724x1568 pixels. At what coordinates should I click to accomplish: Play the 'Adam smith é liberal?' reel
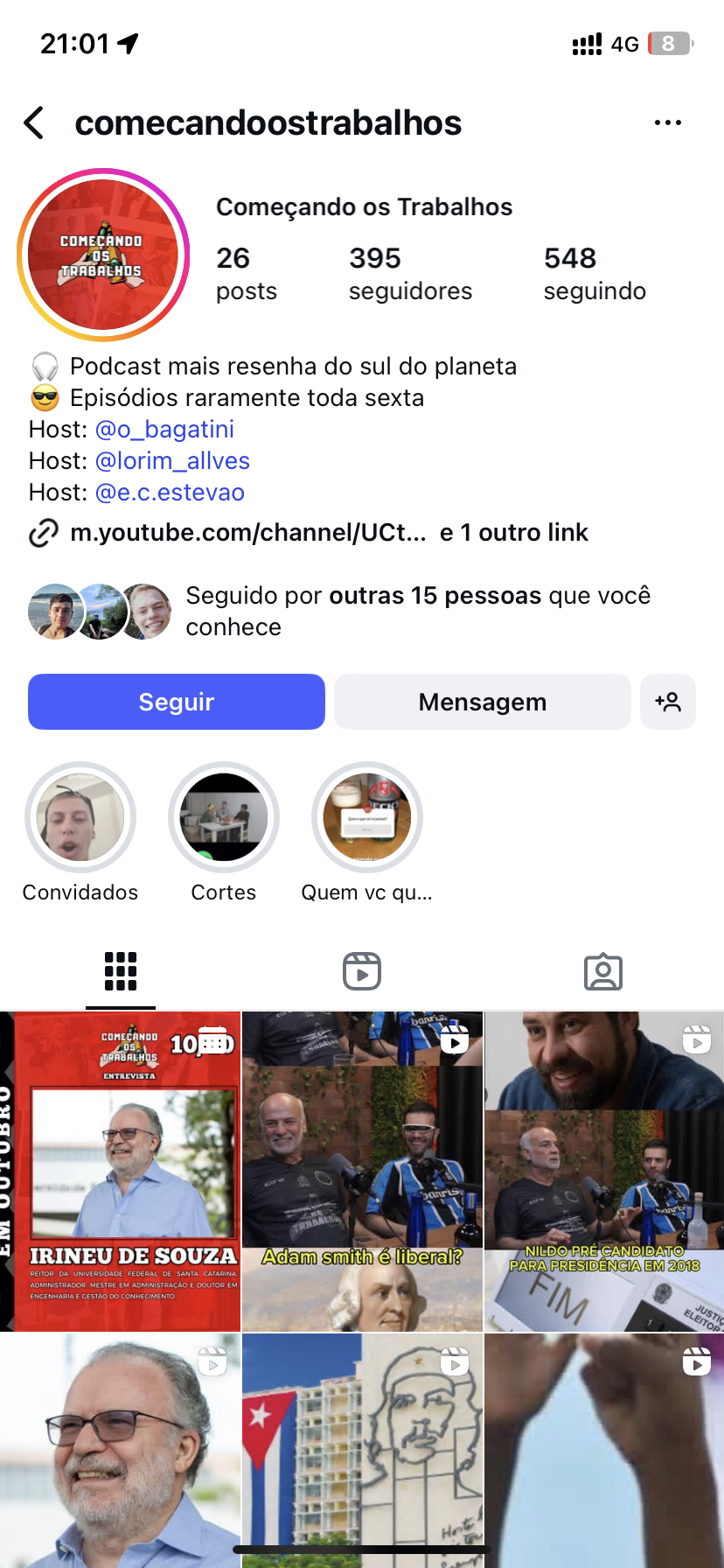[362, 1171]
